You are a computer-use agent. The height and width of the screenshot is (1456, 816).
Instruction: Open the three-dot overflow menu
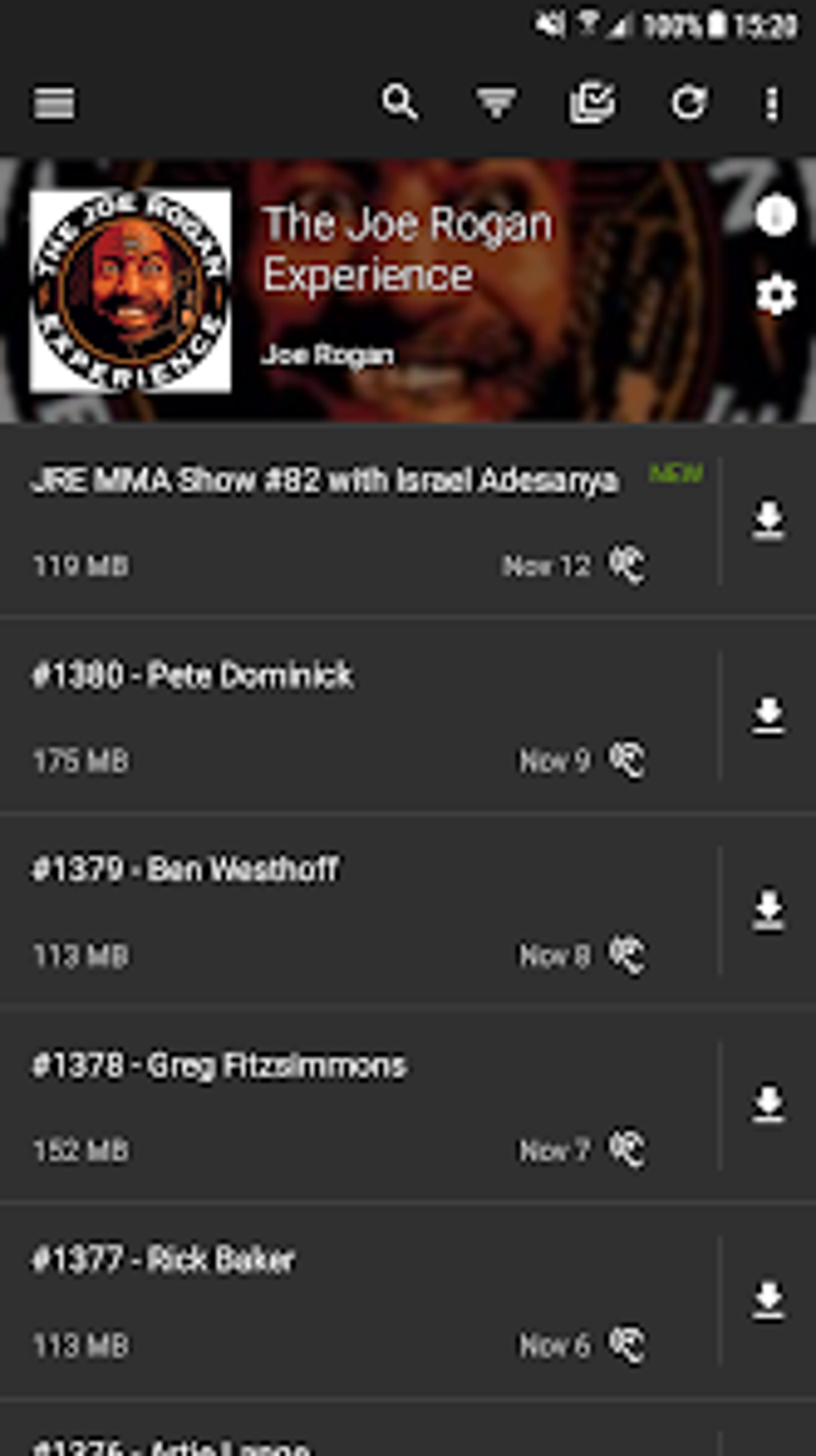(772, 104)
